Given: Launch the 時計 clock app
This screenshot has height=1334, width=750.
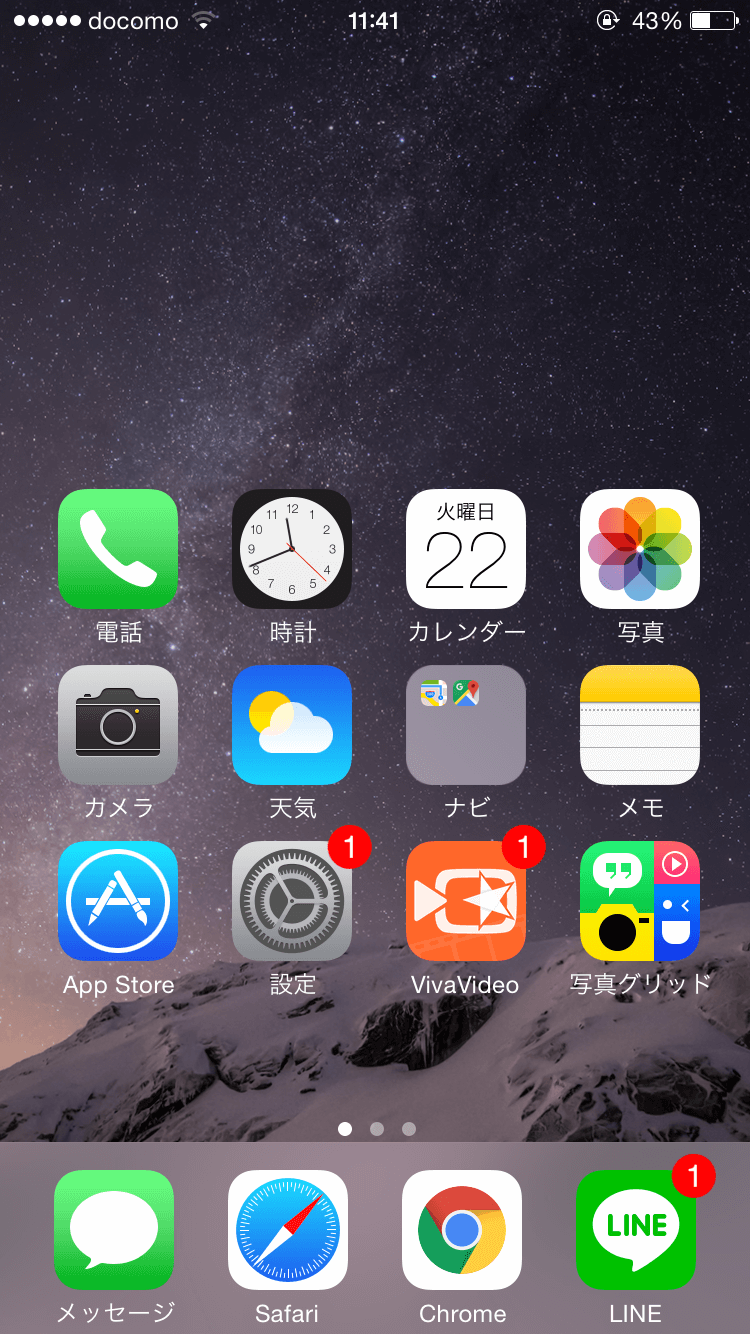Looking at the screenshot, I should coord(292,549).
